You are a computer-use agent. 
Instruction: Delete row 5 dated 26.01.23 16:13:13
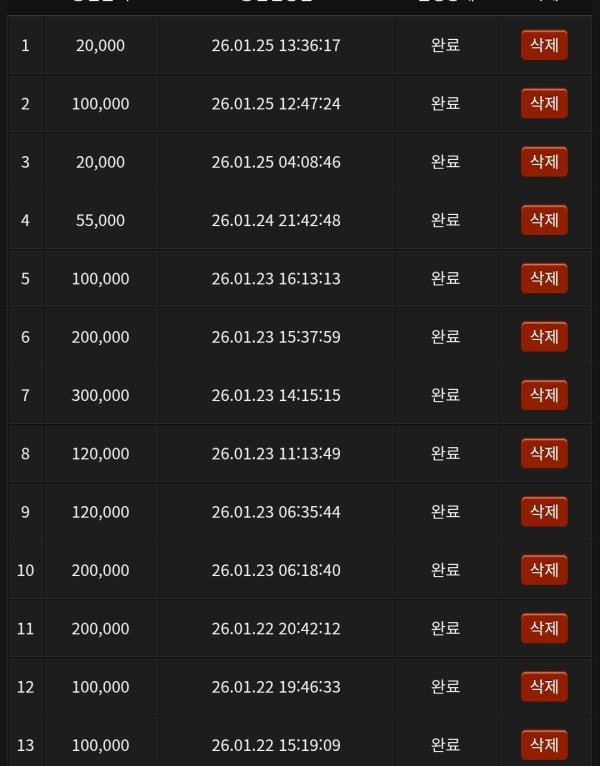pos(544,278)
